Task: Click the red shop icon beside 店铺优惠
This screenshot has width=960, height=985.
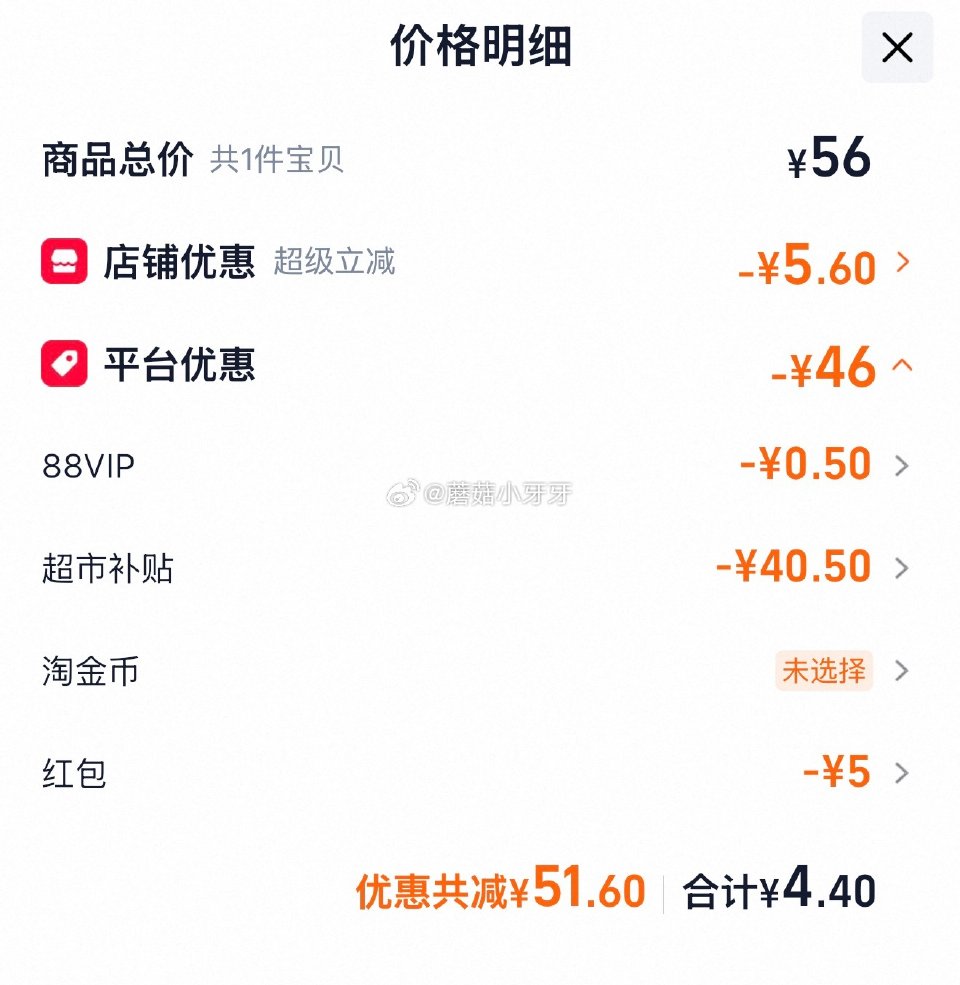Action: (x=64, y=262)
